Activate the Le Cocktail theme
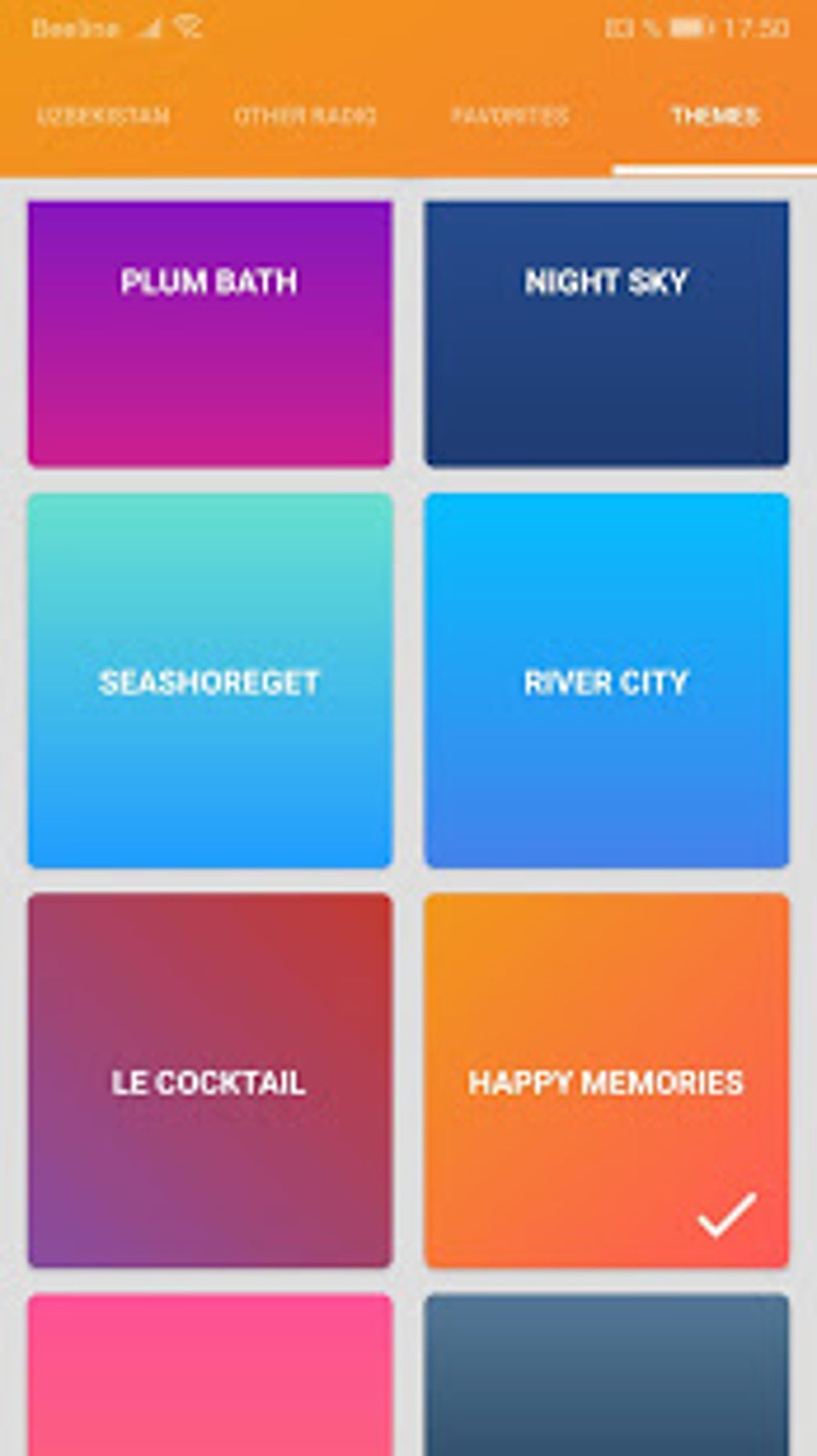 tap(210, 1080)
